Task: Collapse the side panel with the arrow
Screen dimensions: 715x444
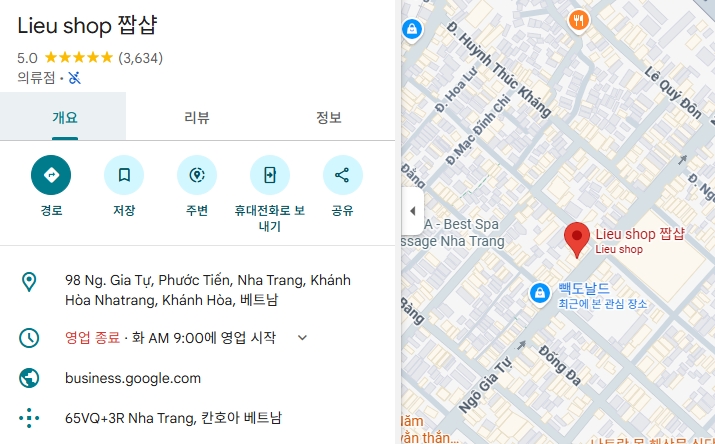Action: click(412, 211)
